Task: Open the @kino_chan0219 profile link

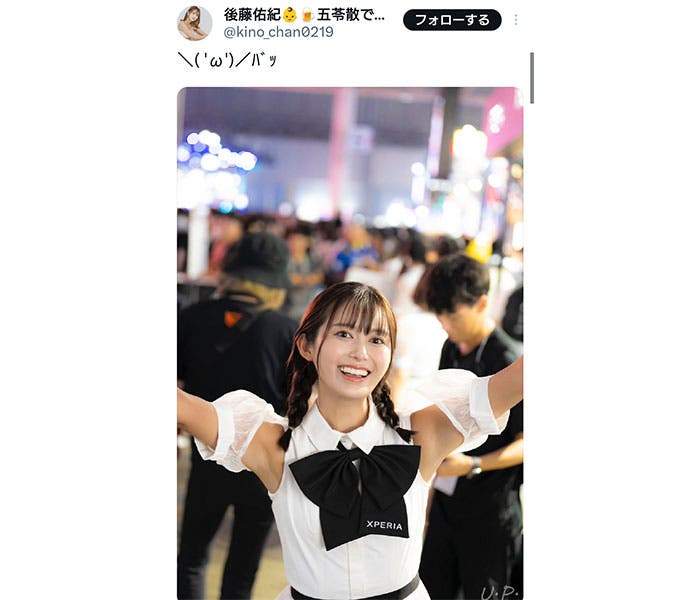Action: (x=278, y=33)
